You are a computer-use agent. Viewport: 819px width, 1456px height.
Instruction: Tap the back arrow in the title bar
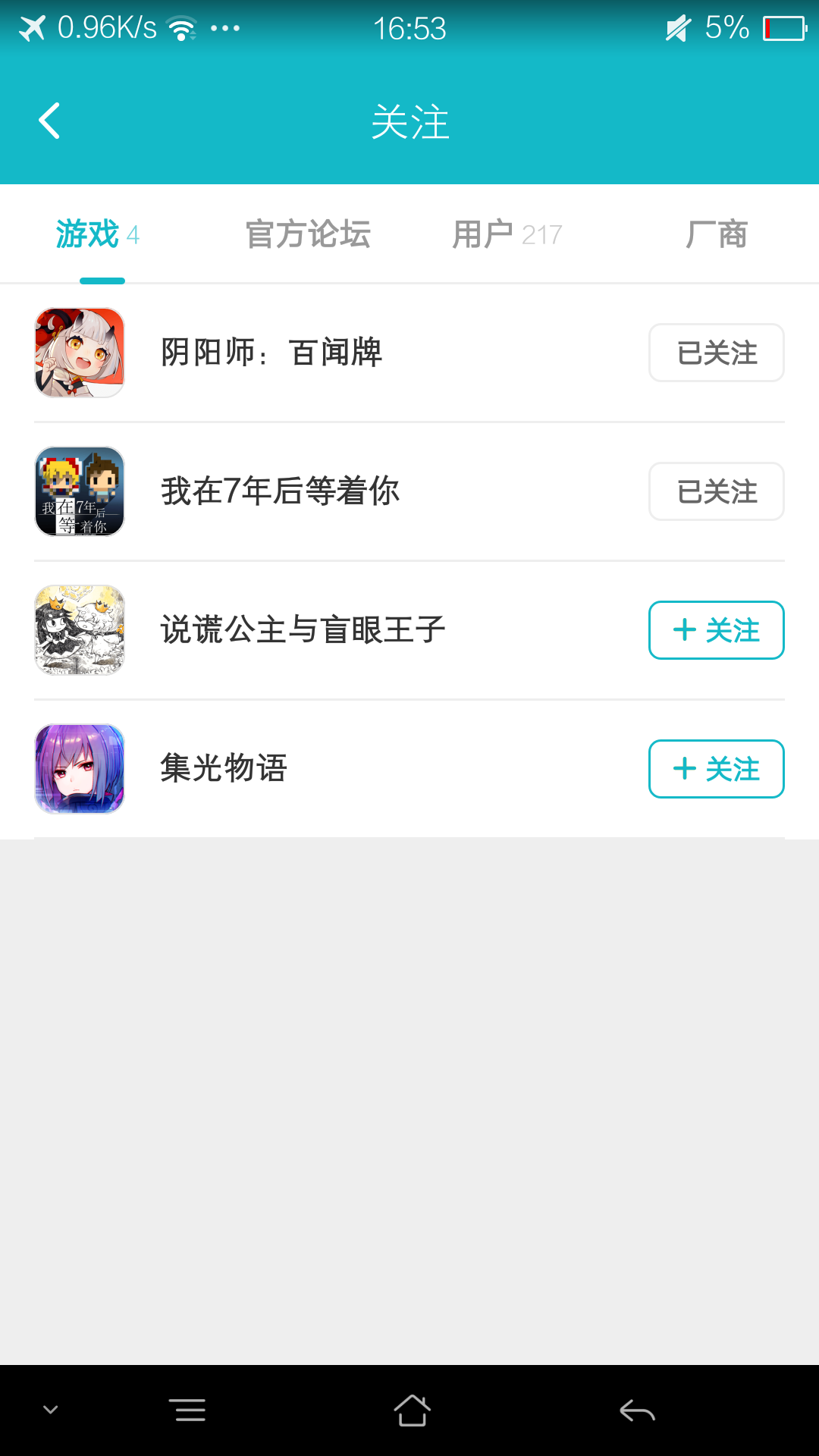[49, 120]
